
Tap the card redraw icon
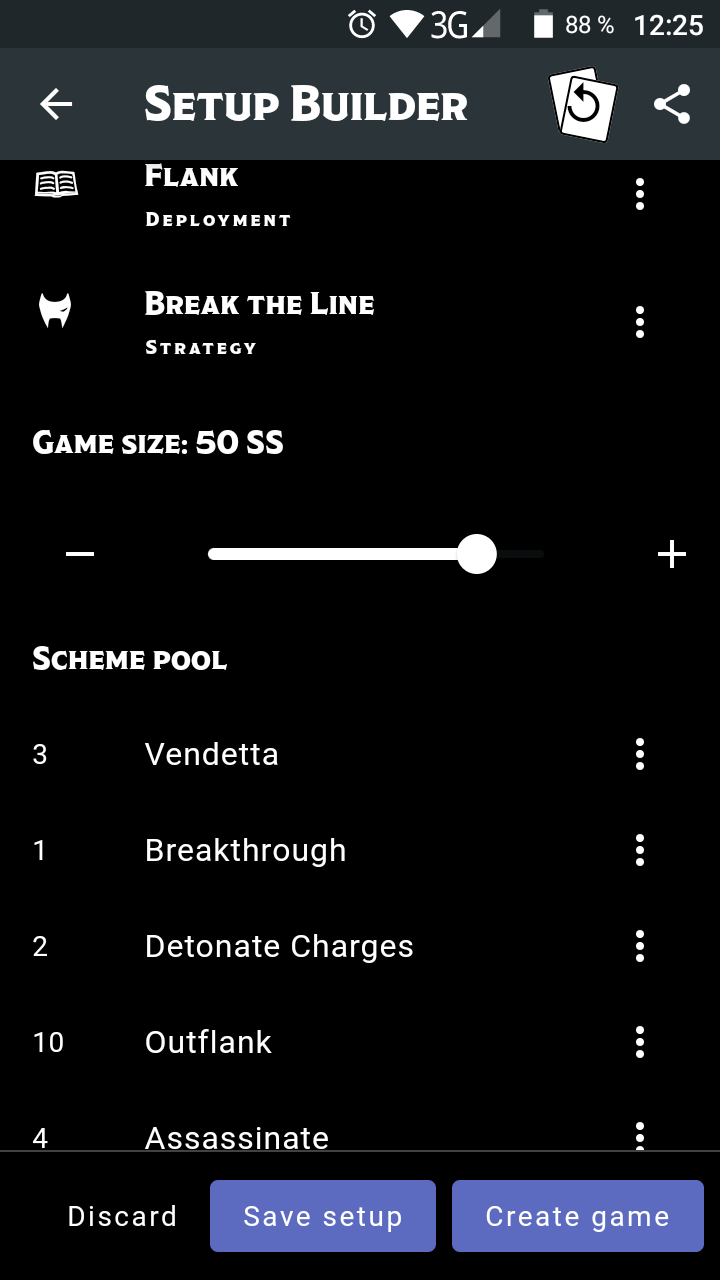coord(583,104)
